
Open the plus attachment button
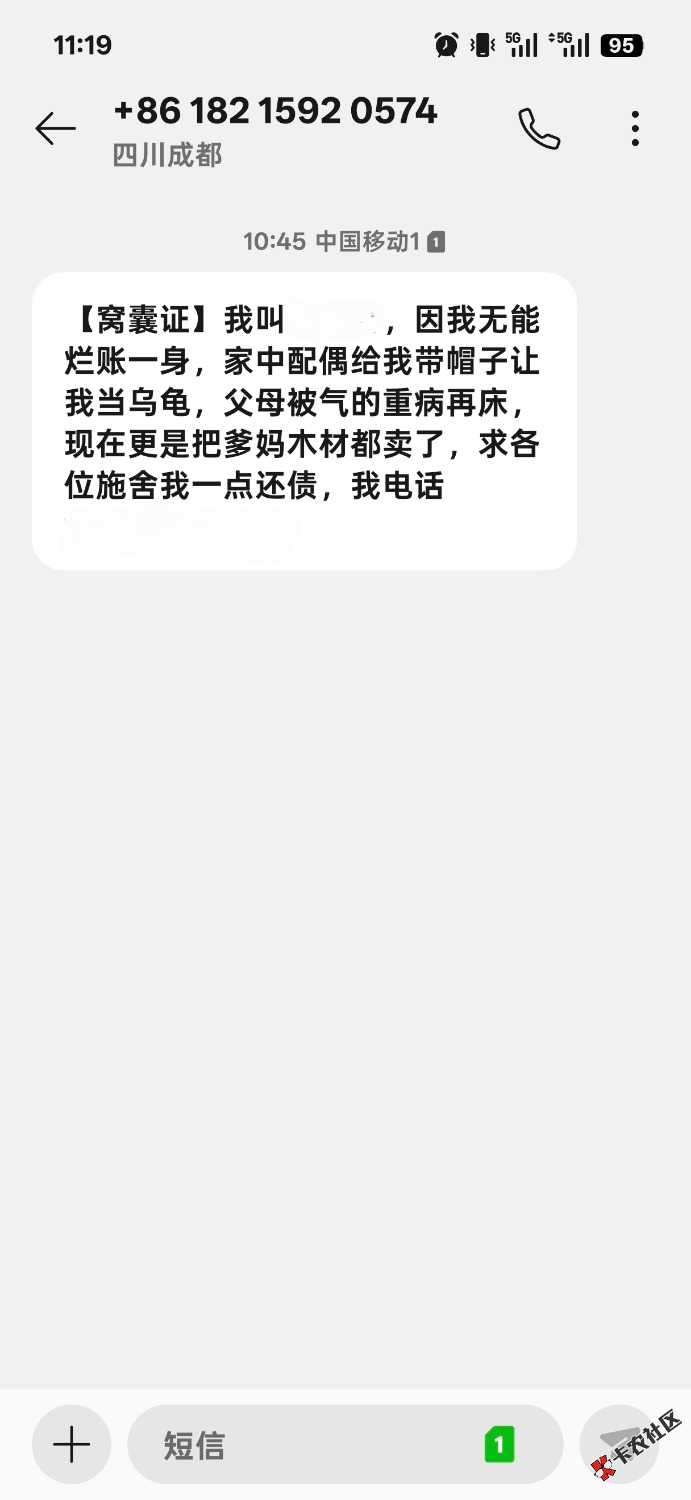[71, 1444]
